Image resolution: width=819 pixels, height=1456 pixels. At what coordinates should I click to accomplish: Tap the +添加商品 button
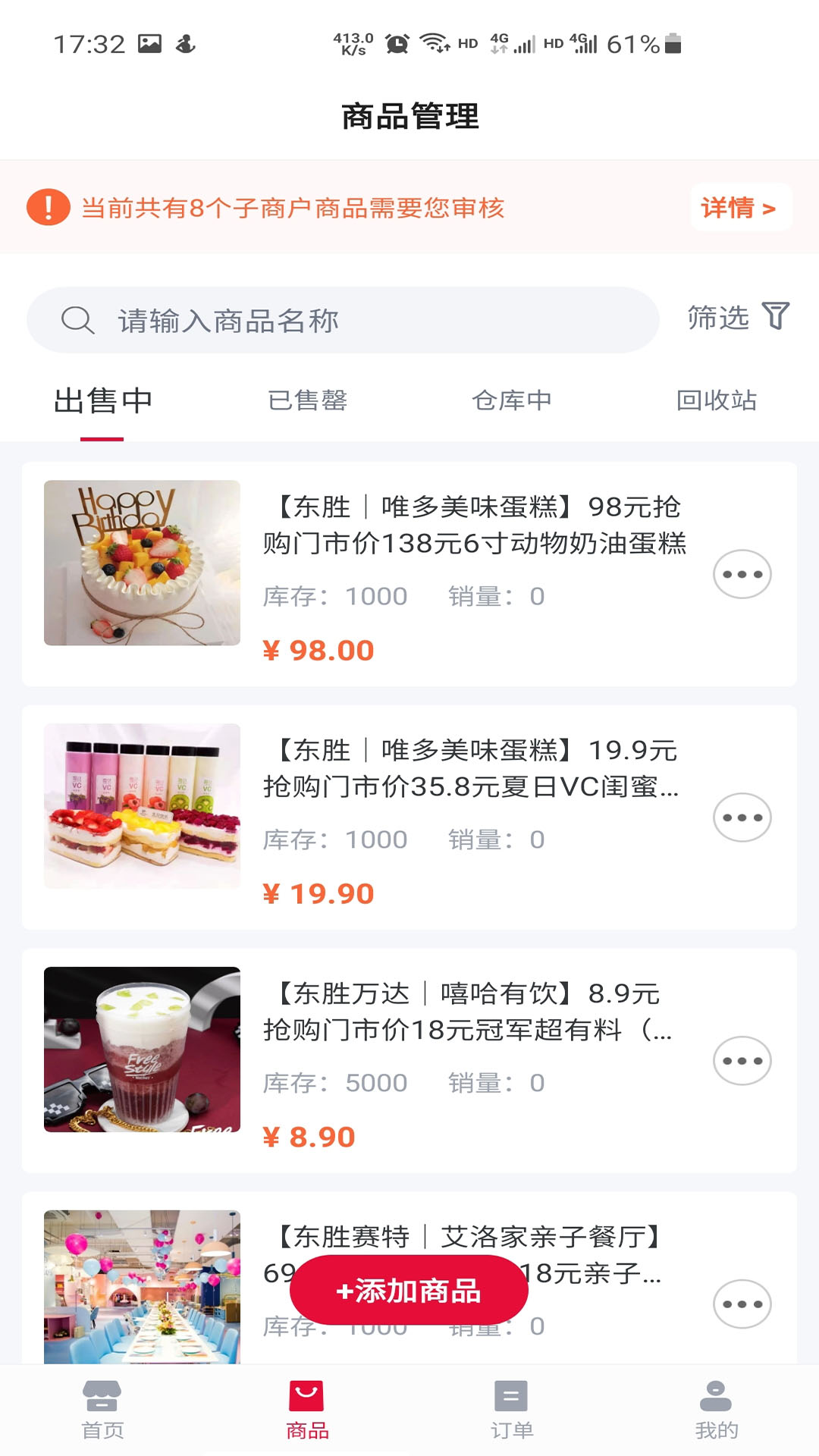409,1290
